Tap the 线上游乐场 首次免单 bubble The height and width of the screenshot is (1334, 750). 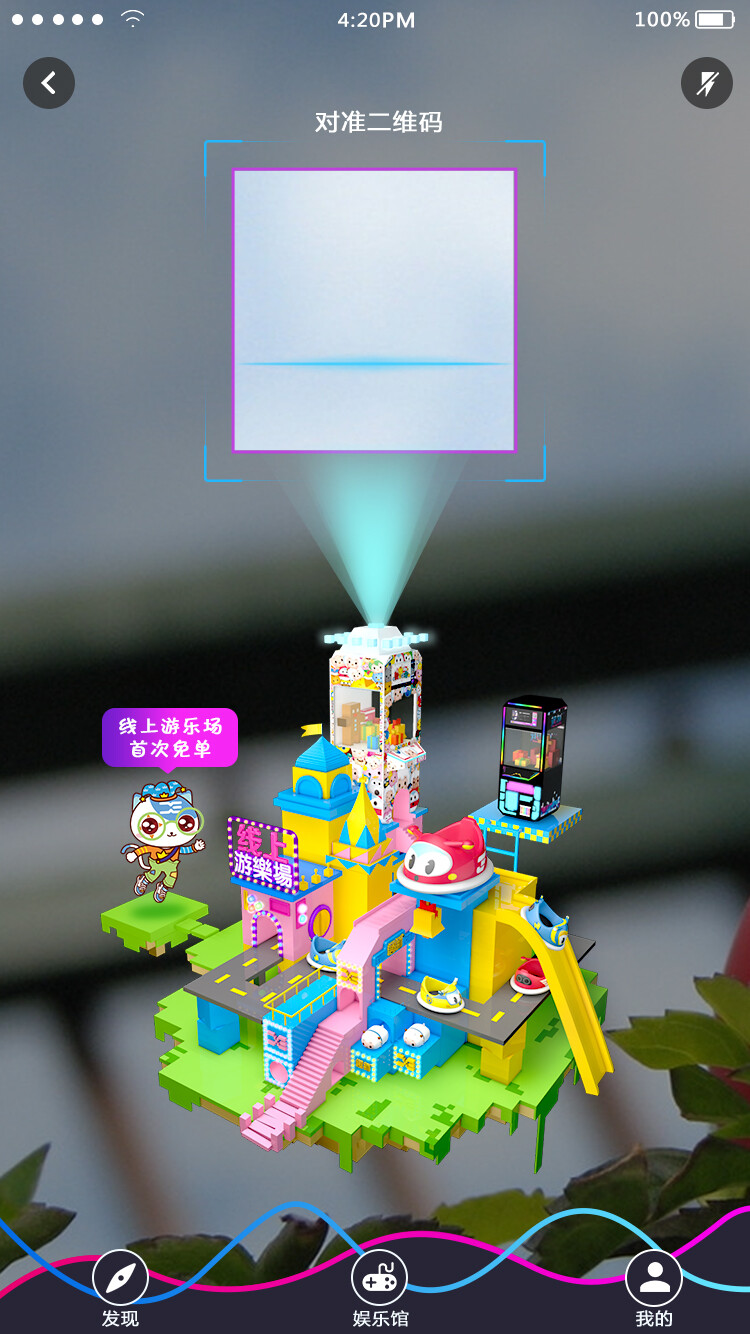click(x=170, y=738)
